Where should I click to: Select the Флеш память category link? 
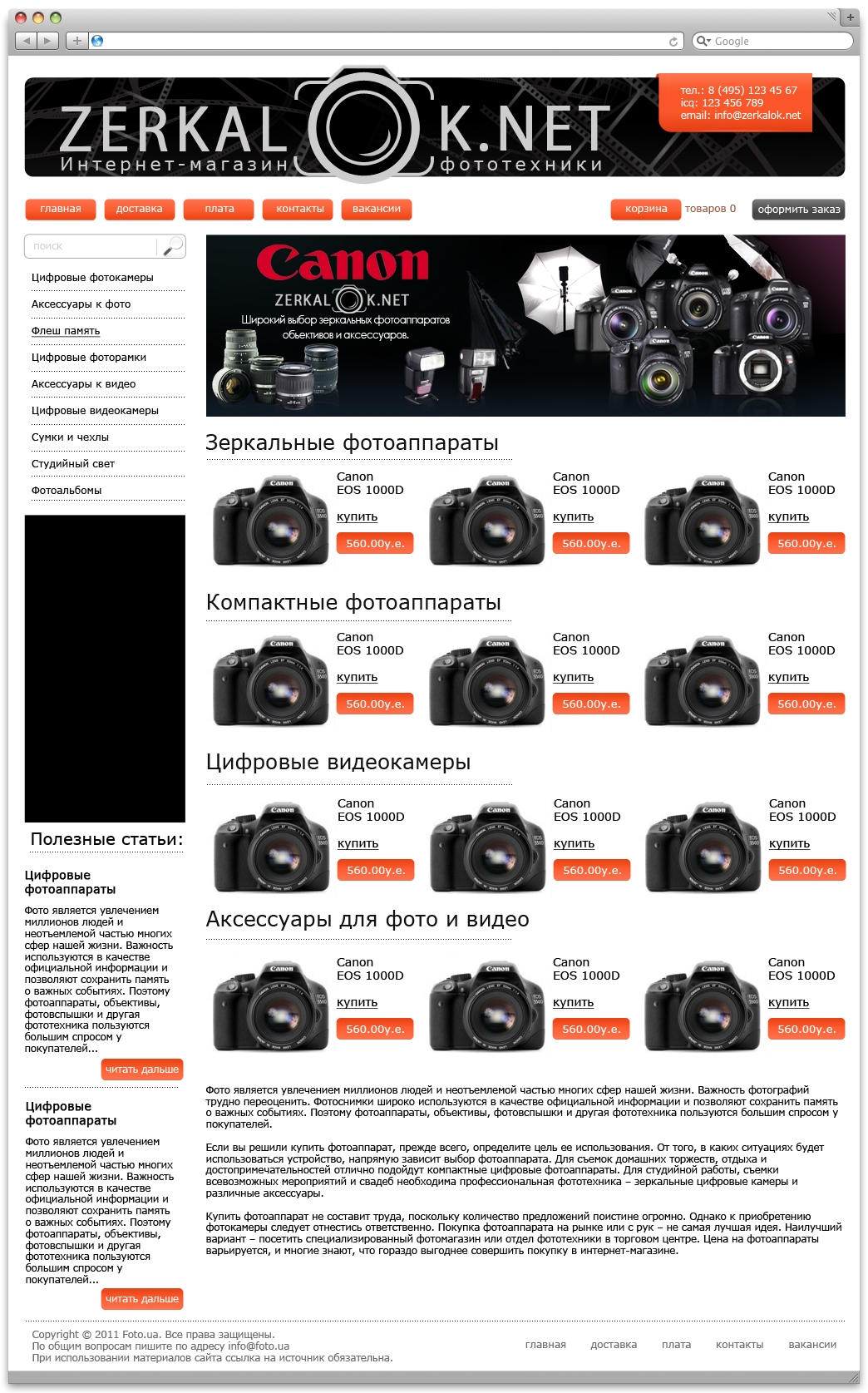(x=66, y=331)
